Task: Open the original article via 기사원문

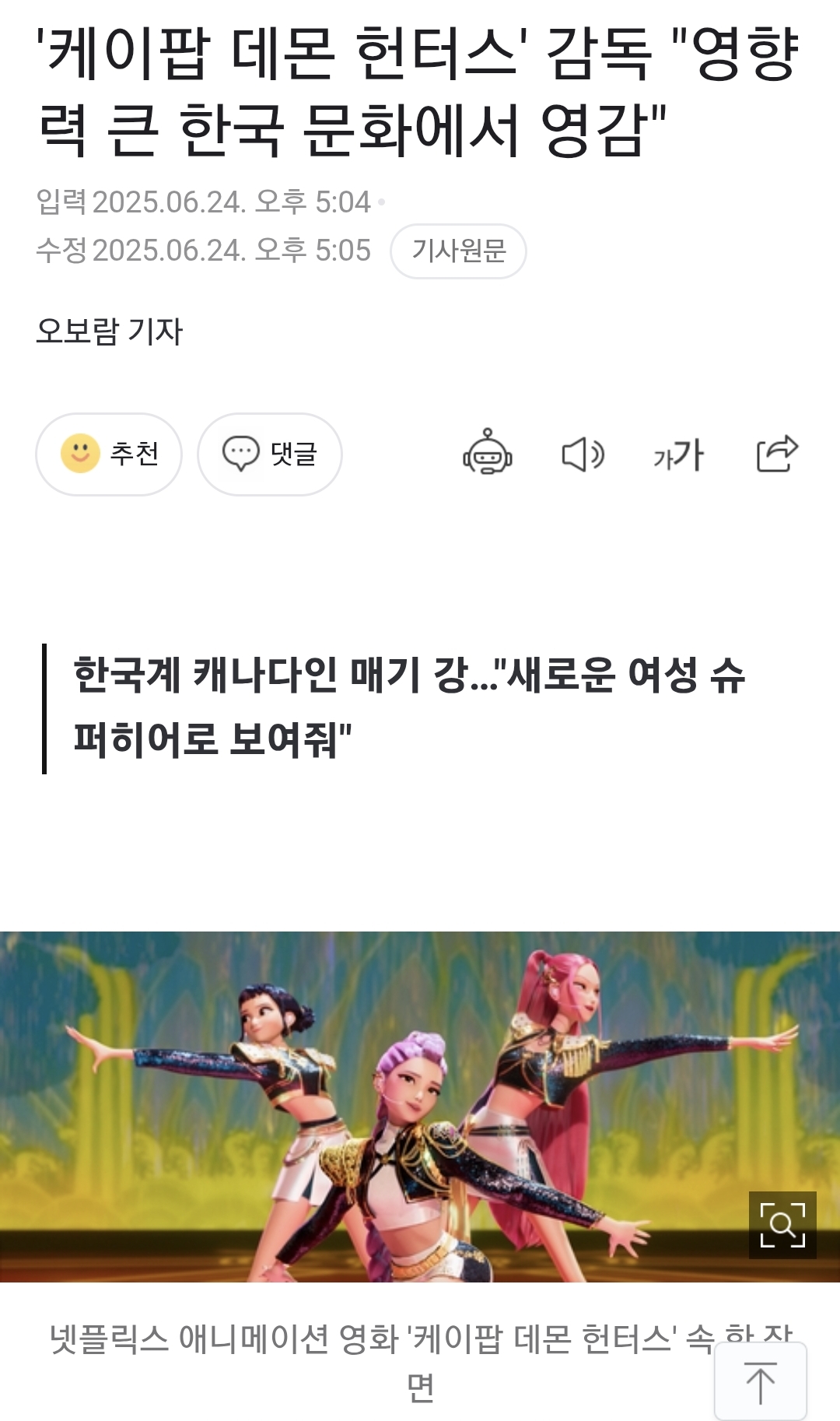Action: pos(458,251)
